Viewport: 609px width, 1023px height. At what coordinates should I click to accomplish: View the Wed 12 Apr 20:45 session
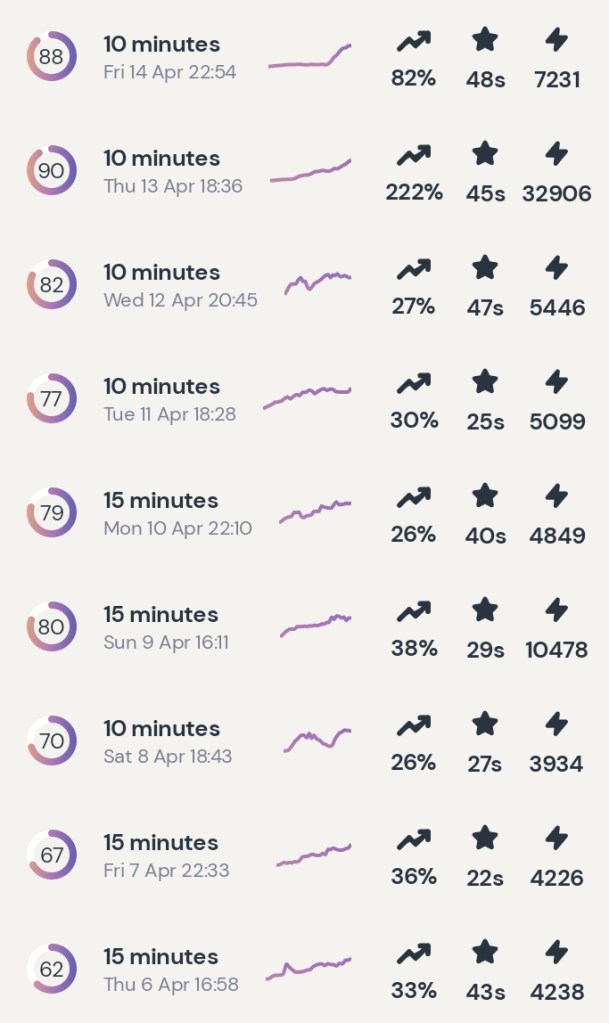180,285
